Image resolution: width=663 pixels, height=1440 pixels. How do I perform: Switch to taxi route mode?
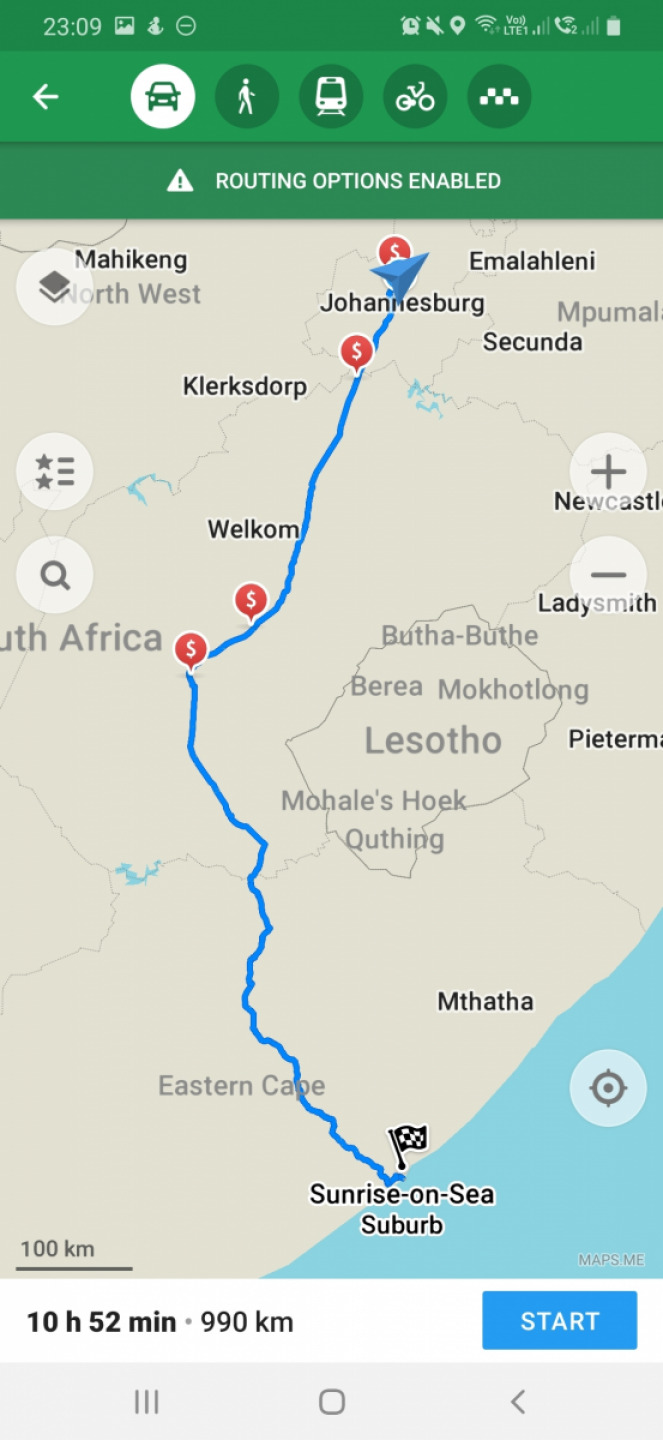coord(499,97)
